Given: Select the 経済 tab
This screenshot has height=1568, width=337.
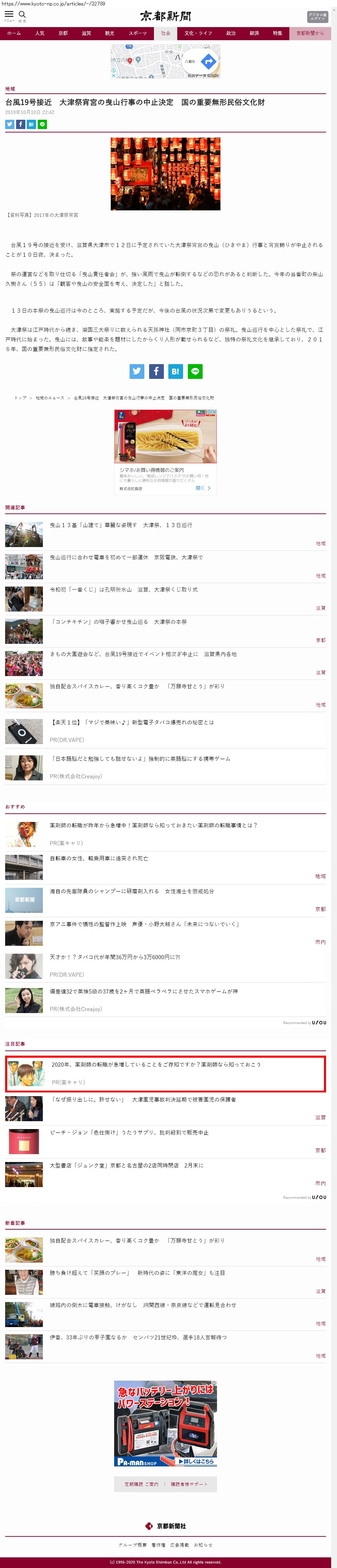Looking at the screenshot, I should click(254, 34).
